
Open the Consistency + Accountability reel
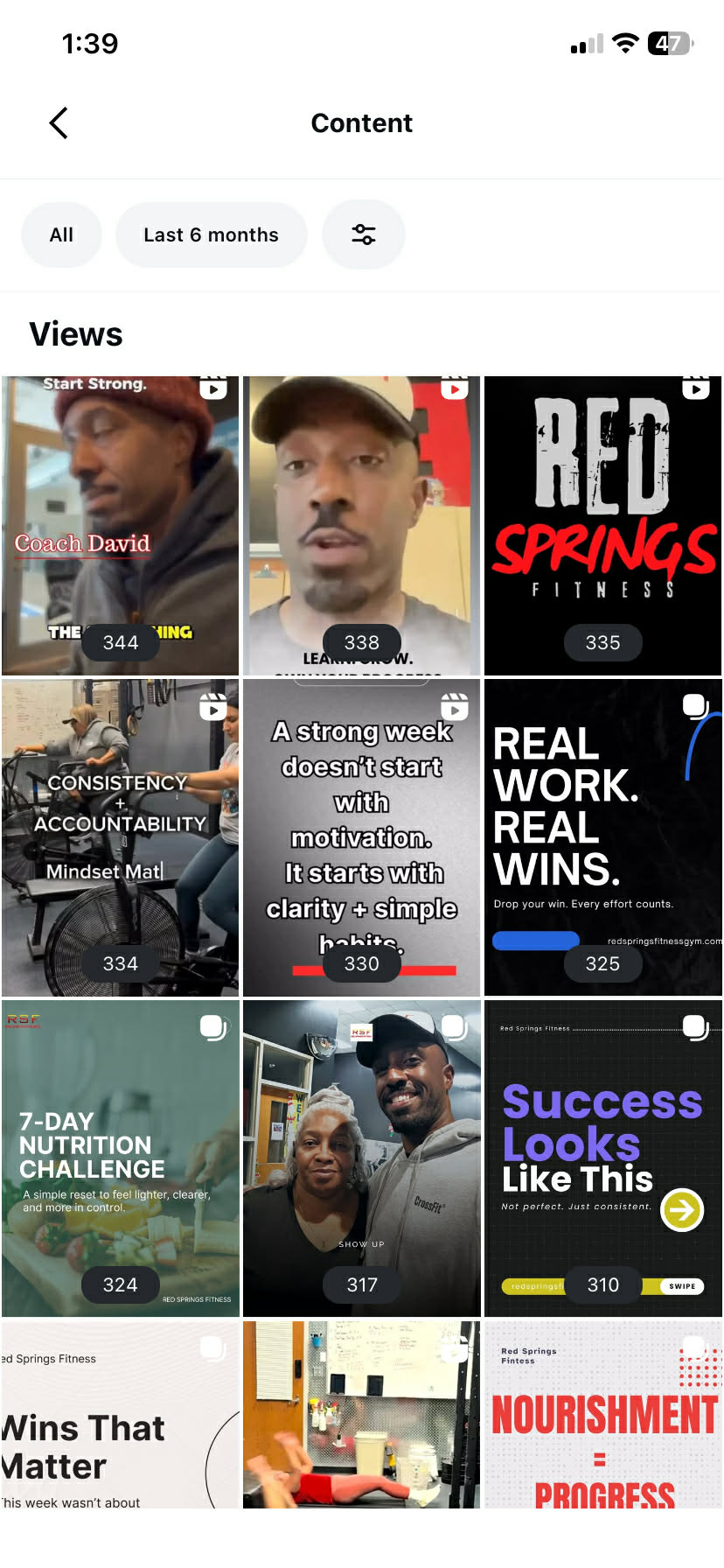coord(121,837)
